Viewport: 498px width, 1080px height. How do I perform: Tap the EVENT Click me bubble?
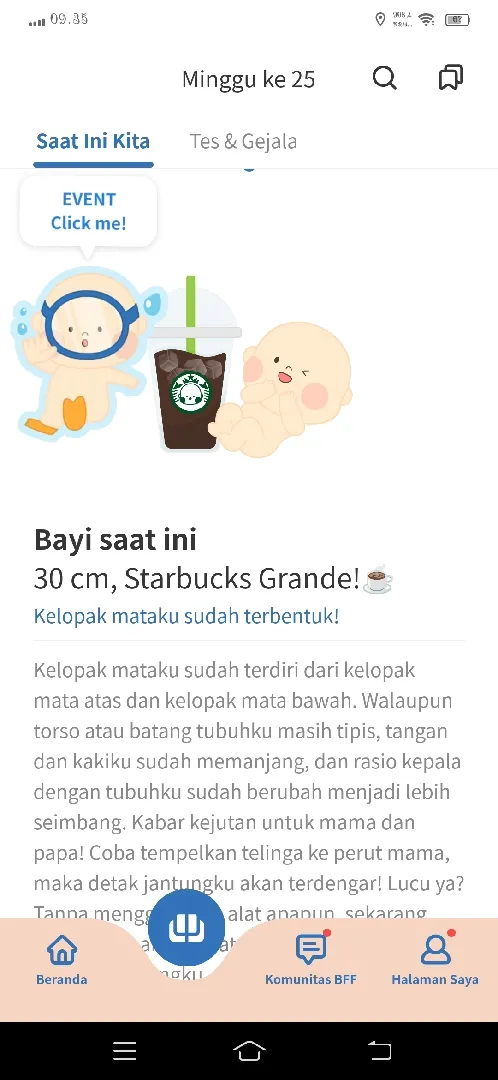pos(88,212)
